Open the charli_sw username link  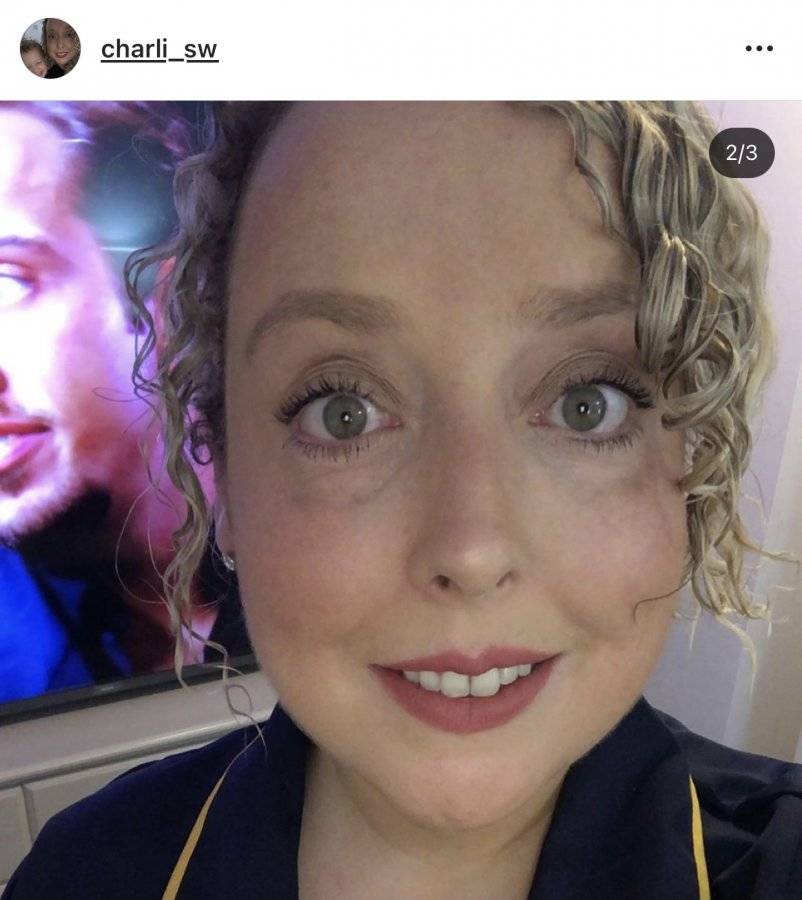[160, 49]
